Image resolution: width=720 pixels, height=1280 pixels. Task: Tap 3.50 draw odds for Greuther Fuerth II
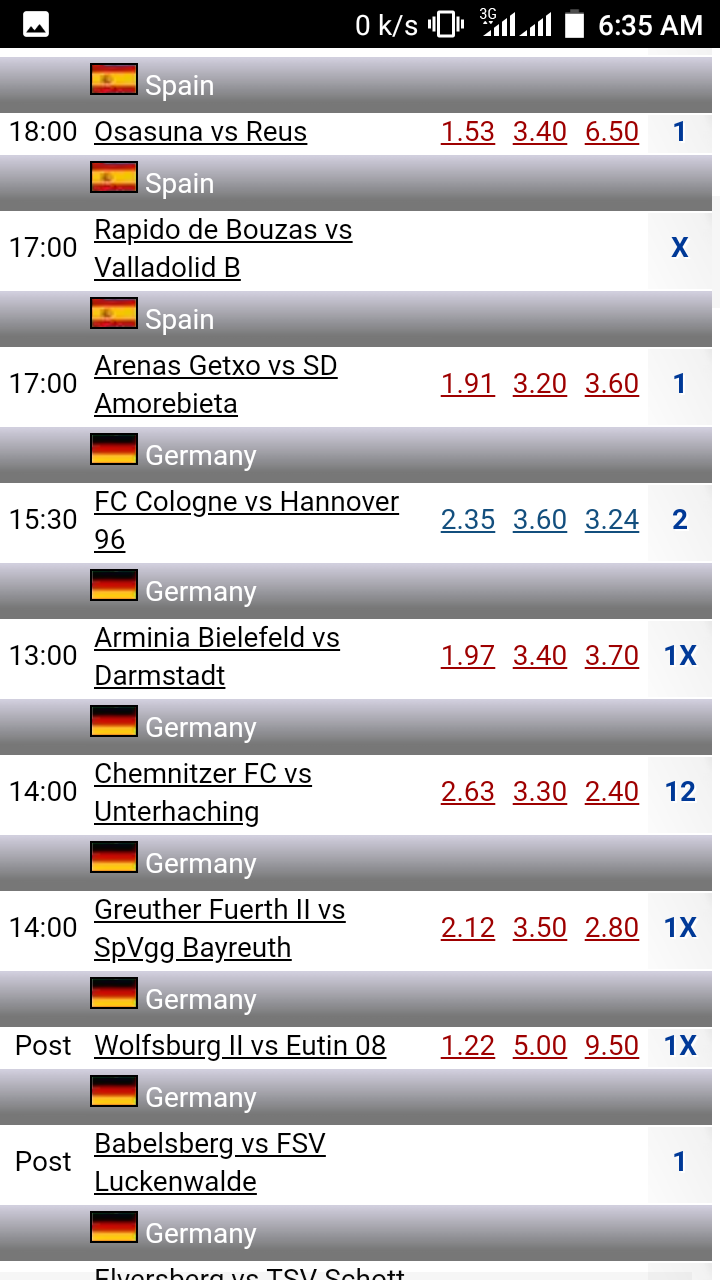click(540, 928)
